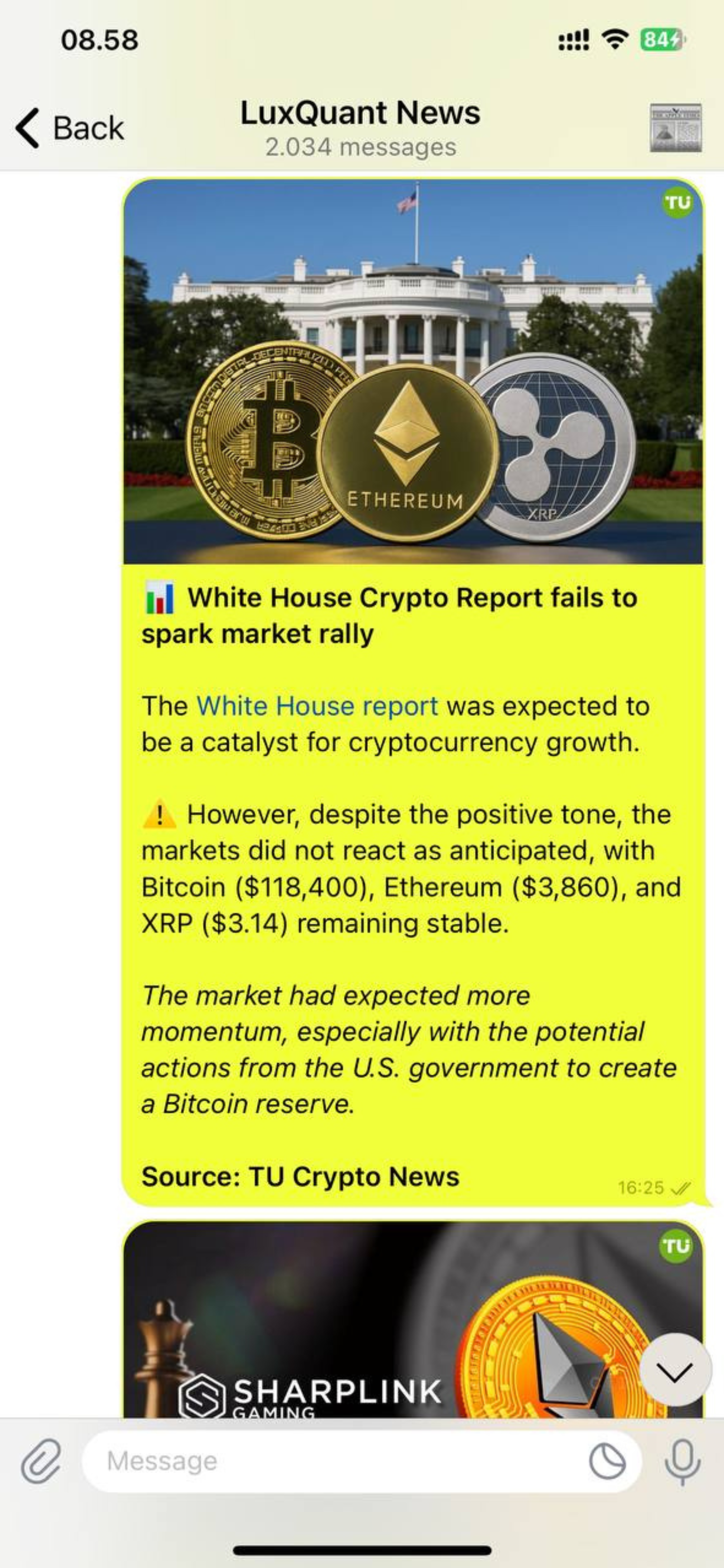Tap the microphone to record voice
724x1568 pixels.
point(683,1461)
